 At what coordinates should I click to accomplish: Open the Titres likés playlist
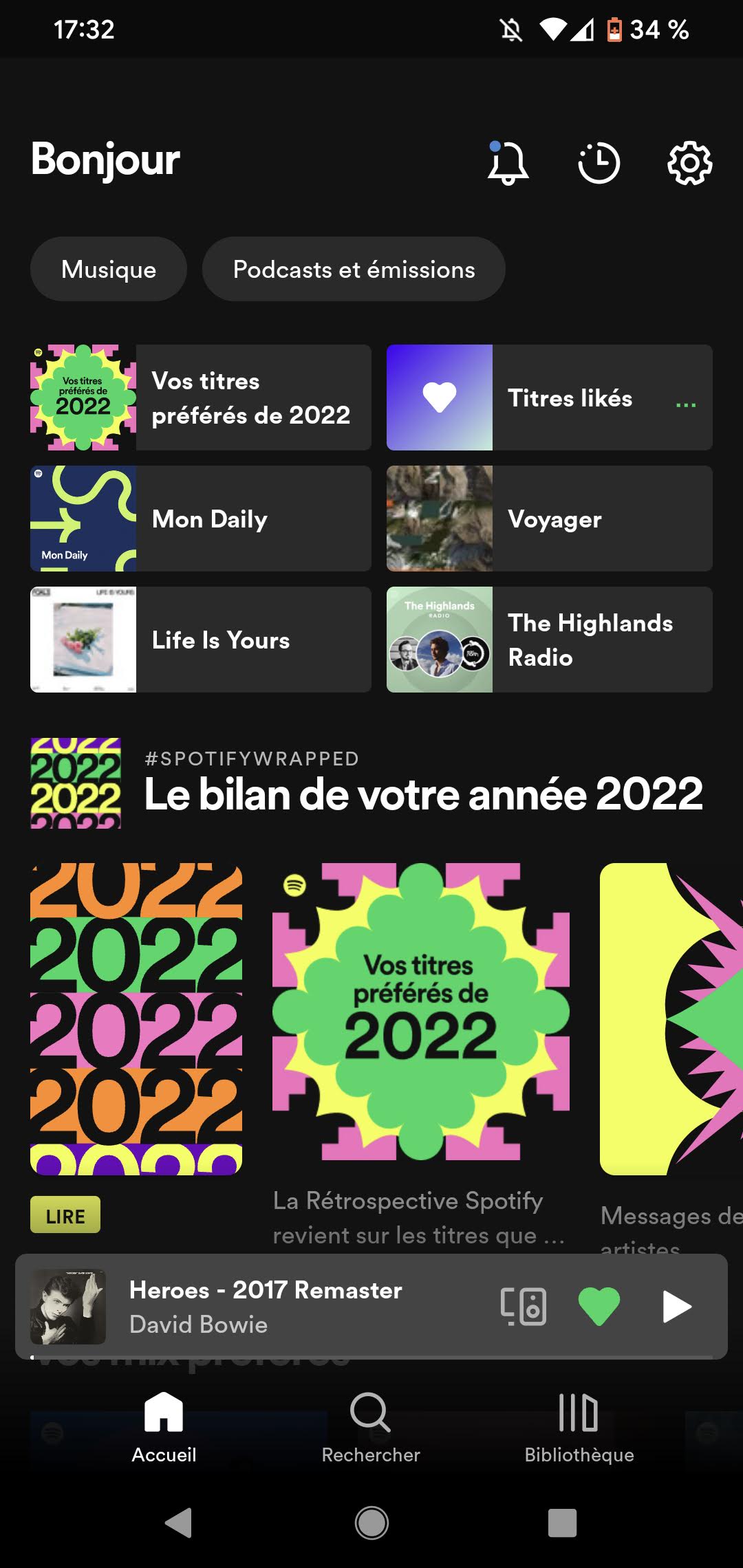(549, 398)
